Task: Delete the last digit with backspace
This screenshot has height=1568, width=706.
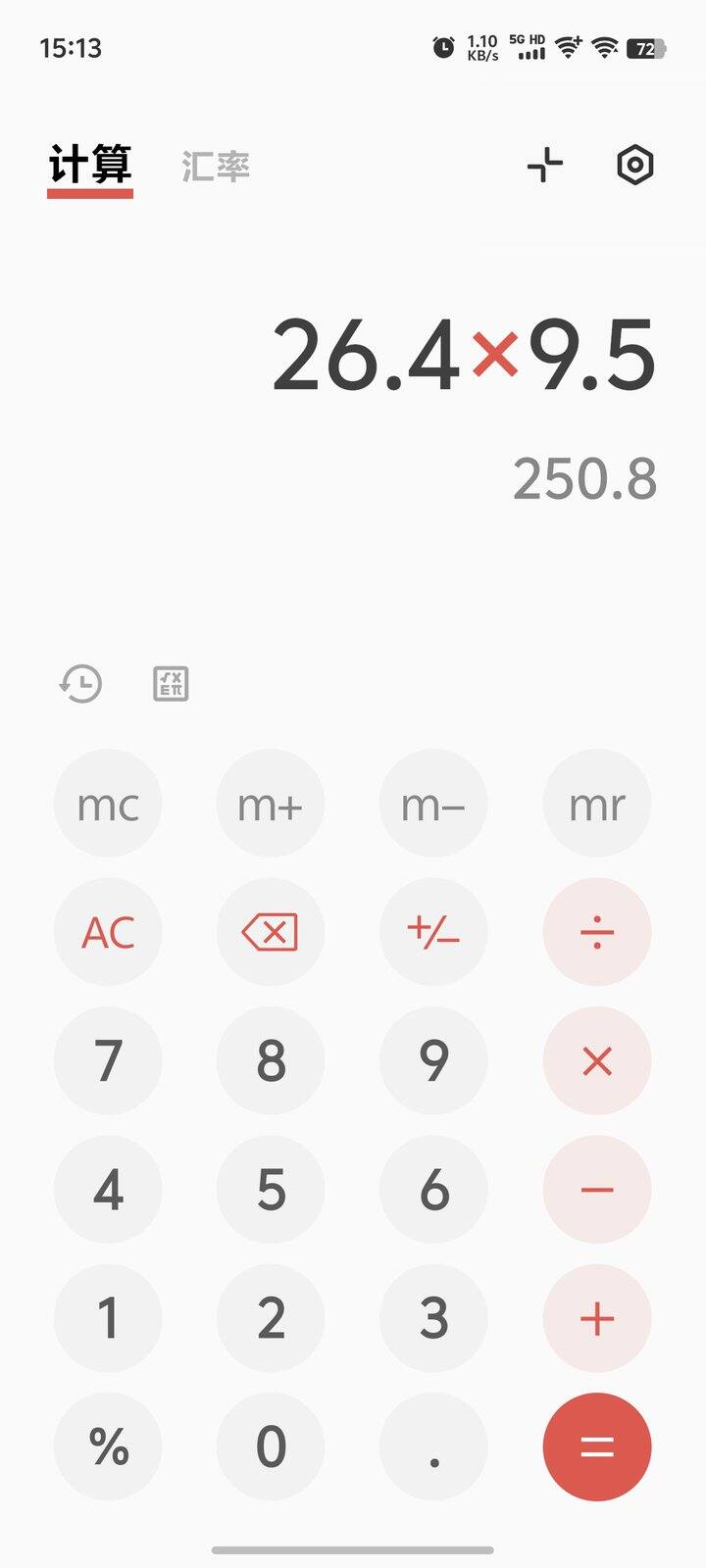Action: [x=271, y=932]
